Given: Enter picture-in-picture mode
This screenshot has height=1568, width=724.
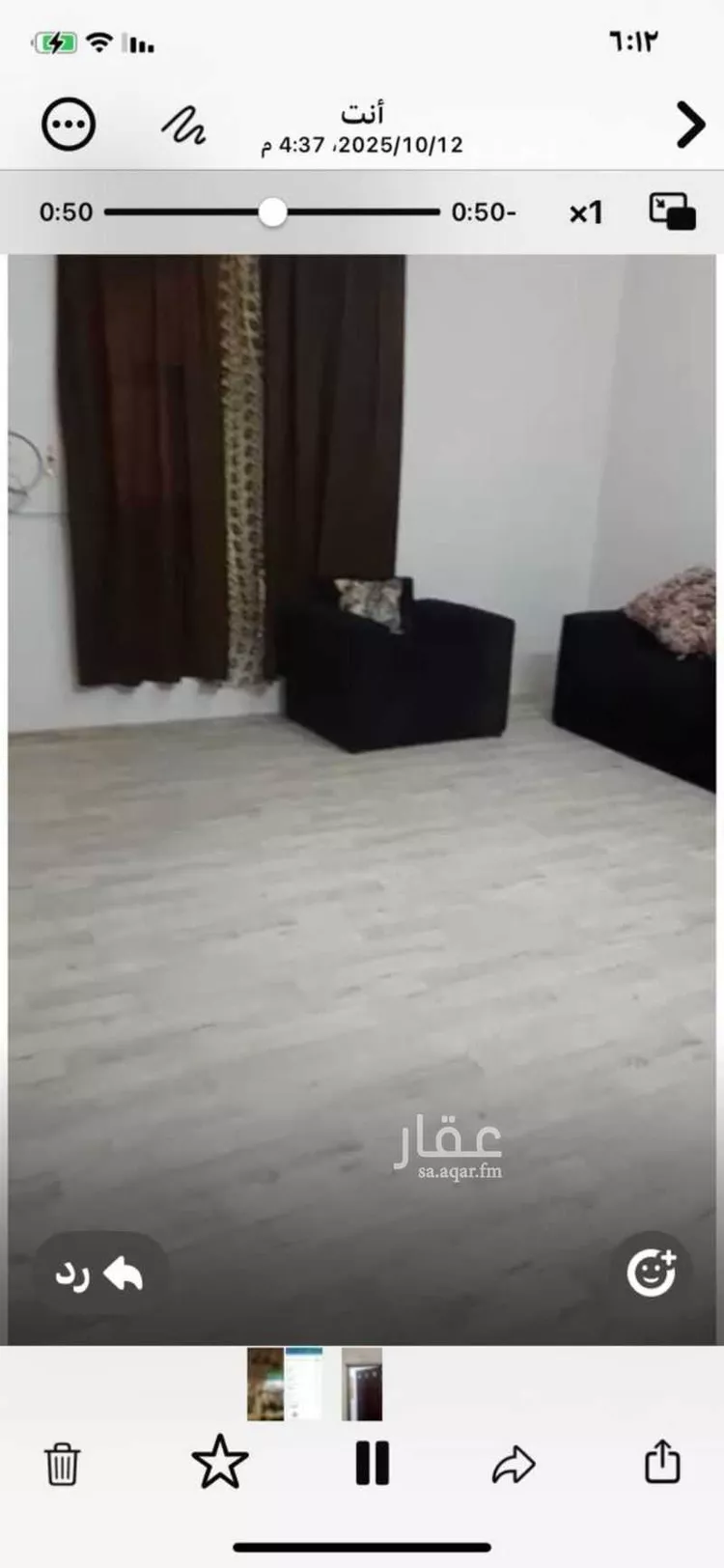Looking at the screenshot, I should pos(672,211).
